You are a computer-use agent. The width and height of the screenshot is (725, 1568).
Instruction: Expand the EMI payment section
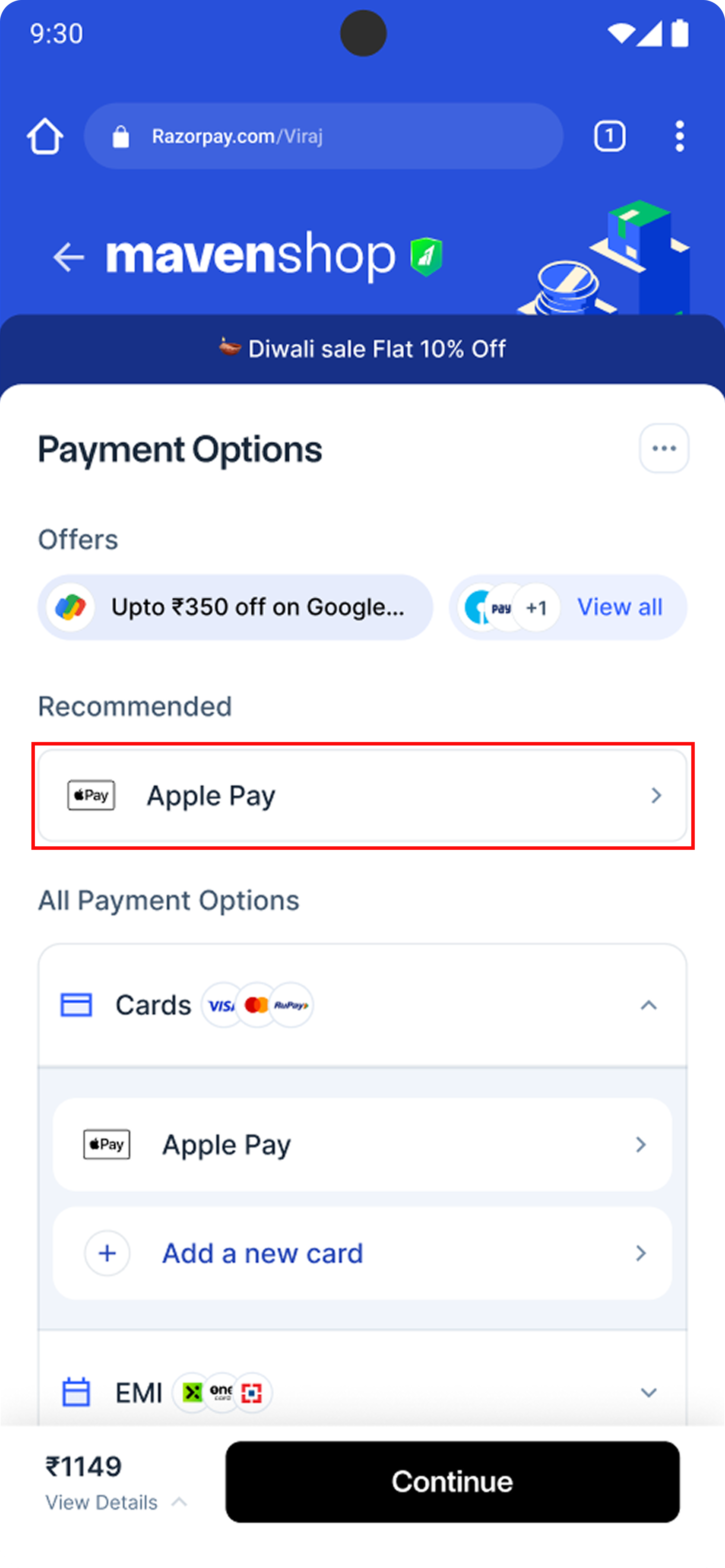648,1392
